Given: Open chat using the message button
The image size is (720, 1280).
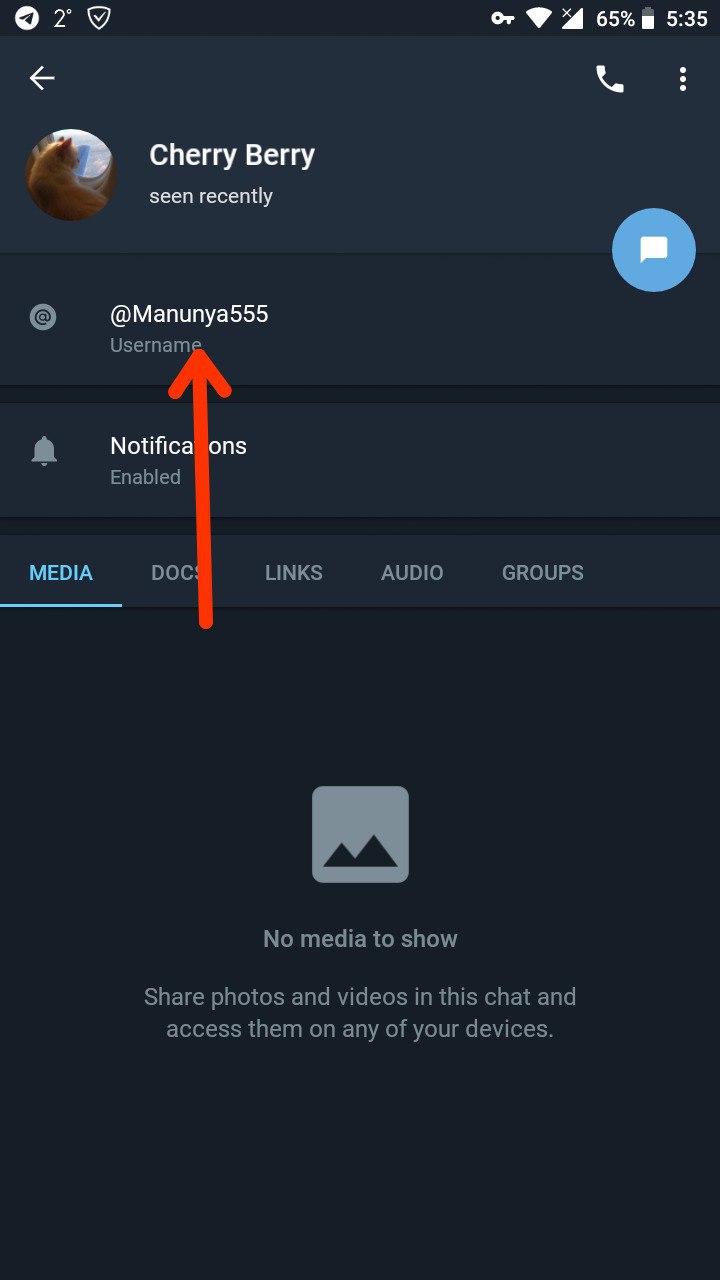Looking at the screenshot, I should click(653, 250).
